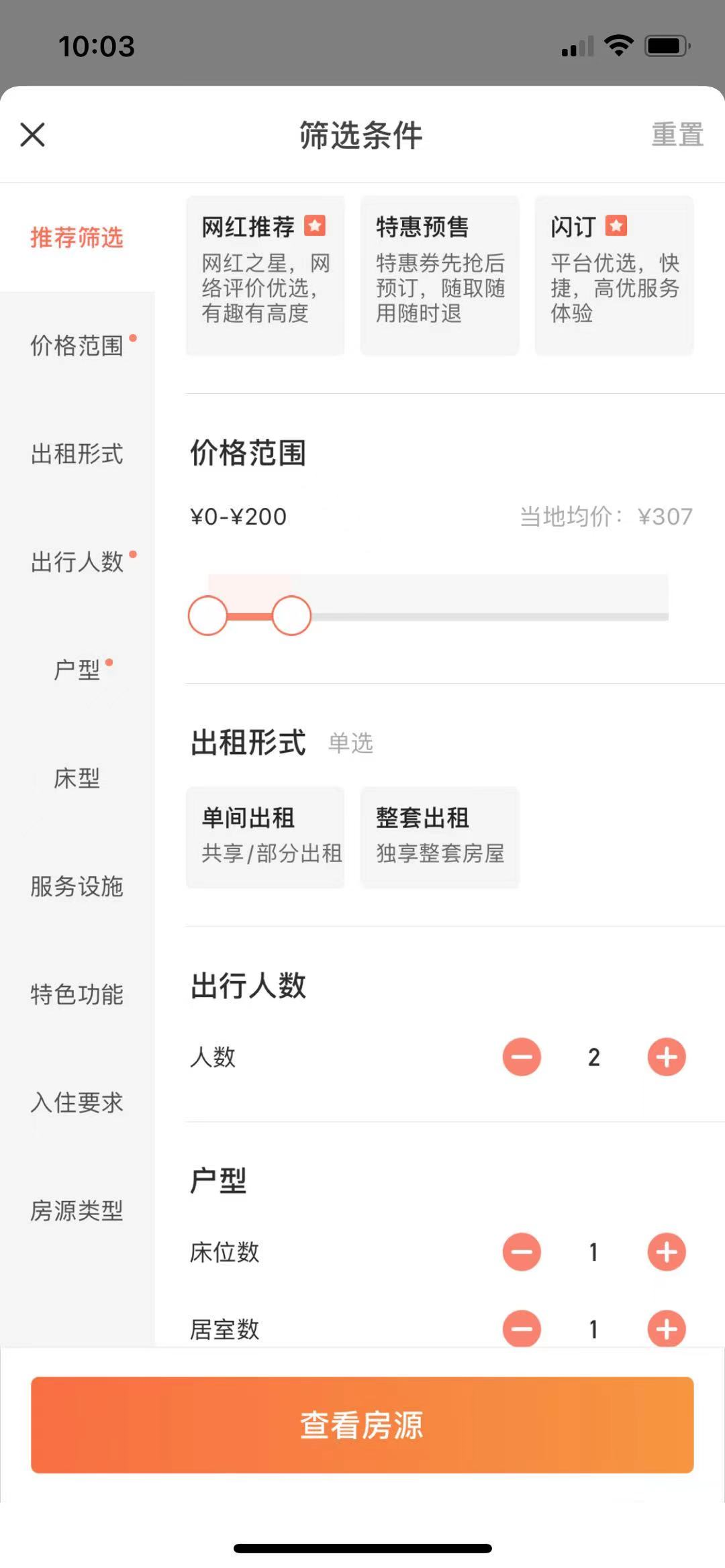The width and height of the screenshot is (725, 1568).
Task: Click the 网红推荐 star icon
Action: pyautogui.click(x=316, y=226)
